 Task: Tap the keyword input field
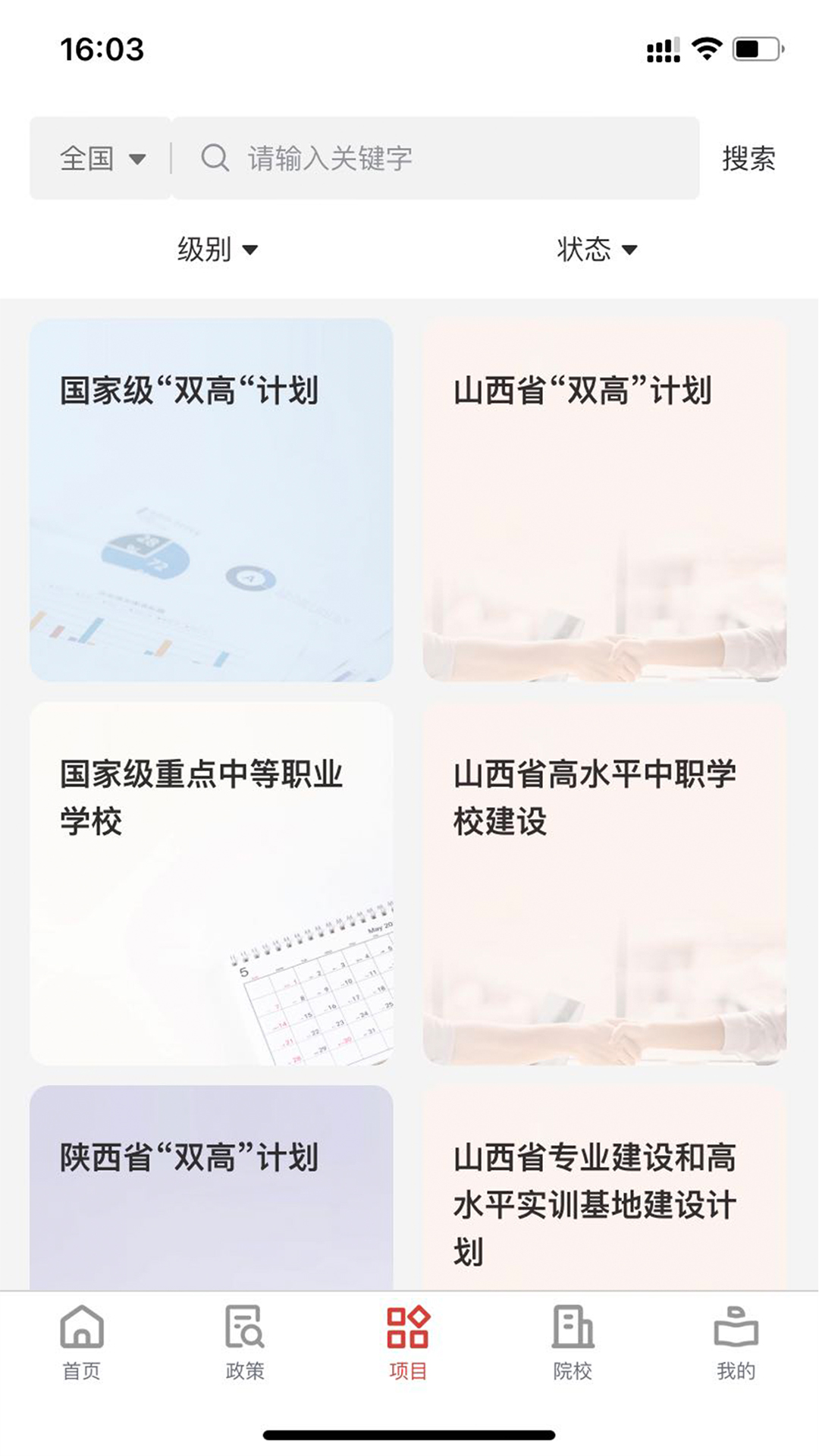point(425,158)
